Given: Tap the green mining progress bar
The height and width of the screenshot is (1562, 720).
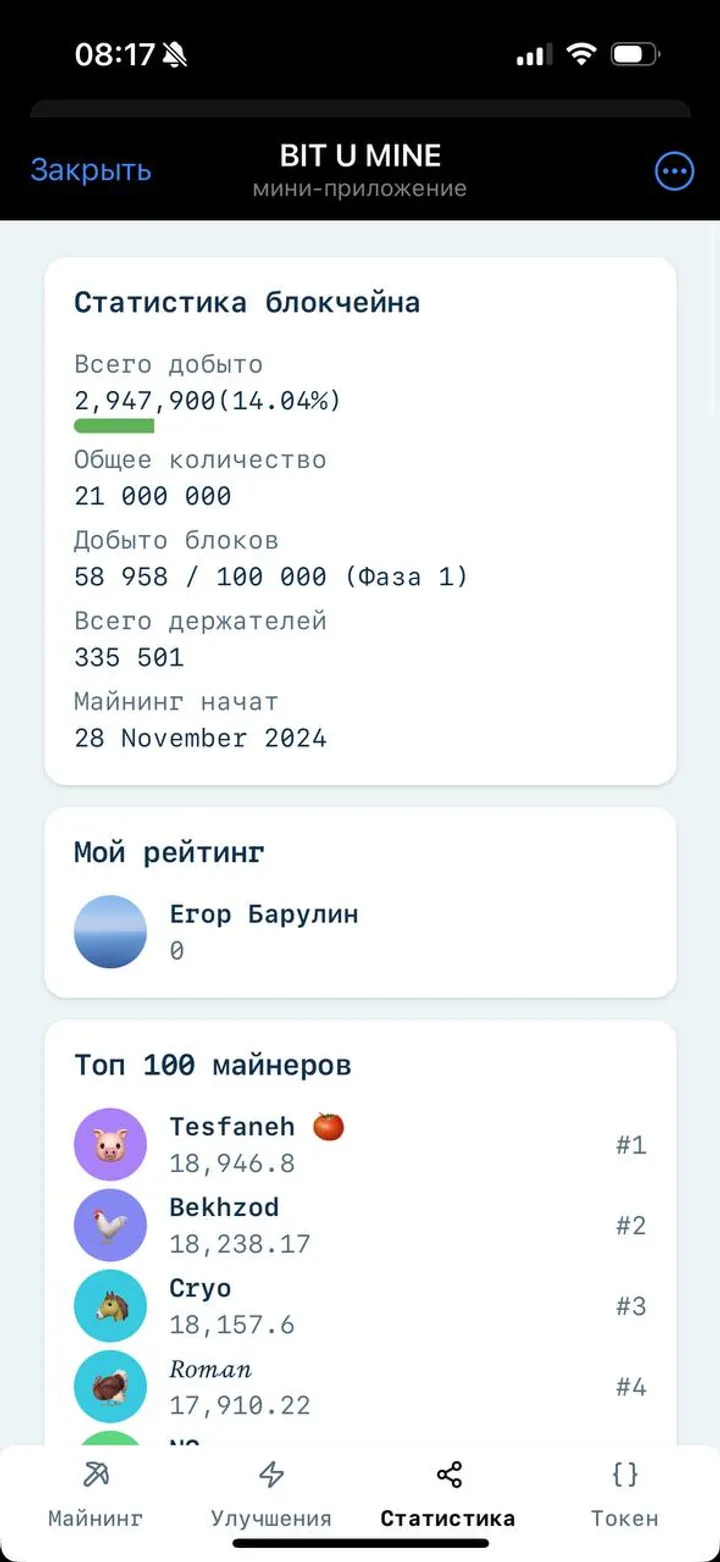Looking at the screenshot, I should click(x=113, y=424).
